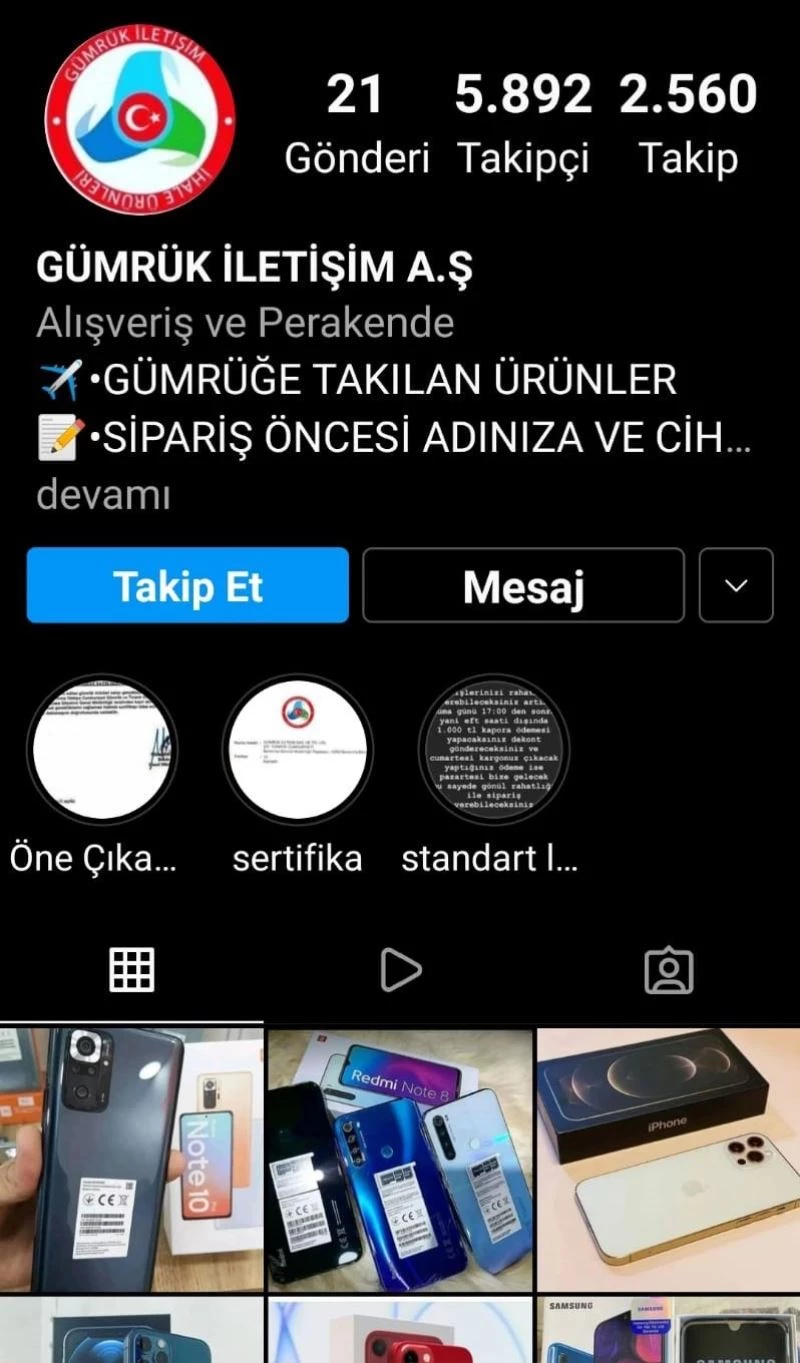Open the 'Öne Çıka...' story highlight

pyautogui.click(x=104, y=750)
